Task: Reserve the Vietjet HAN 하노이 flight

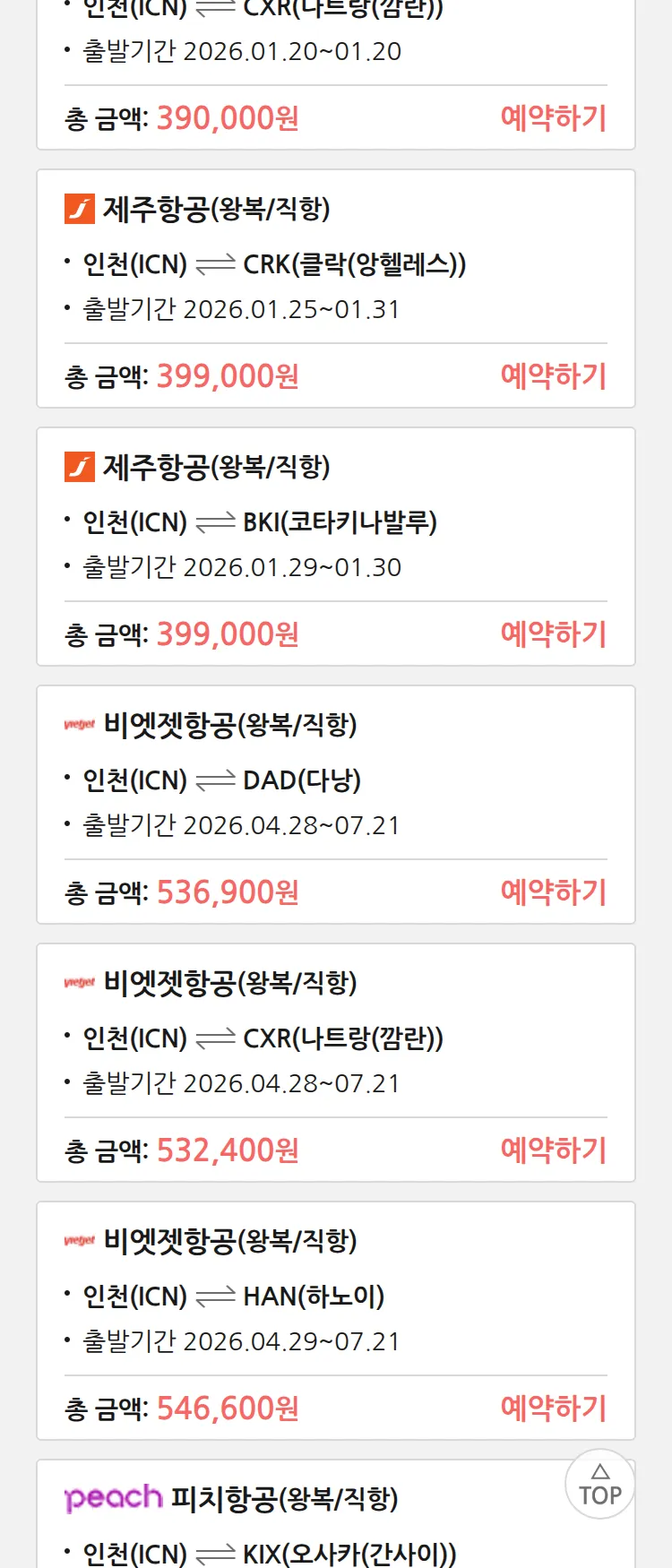Action: (553, 1409)
